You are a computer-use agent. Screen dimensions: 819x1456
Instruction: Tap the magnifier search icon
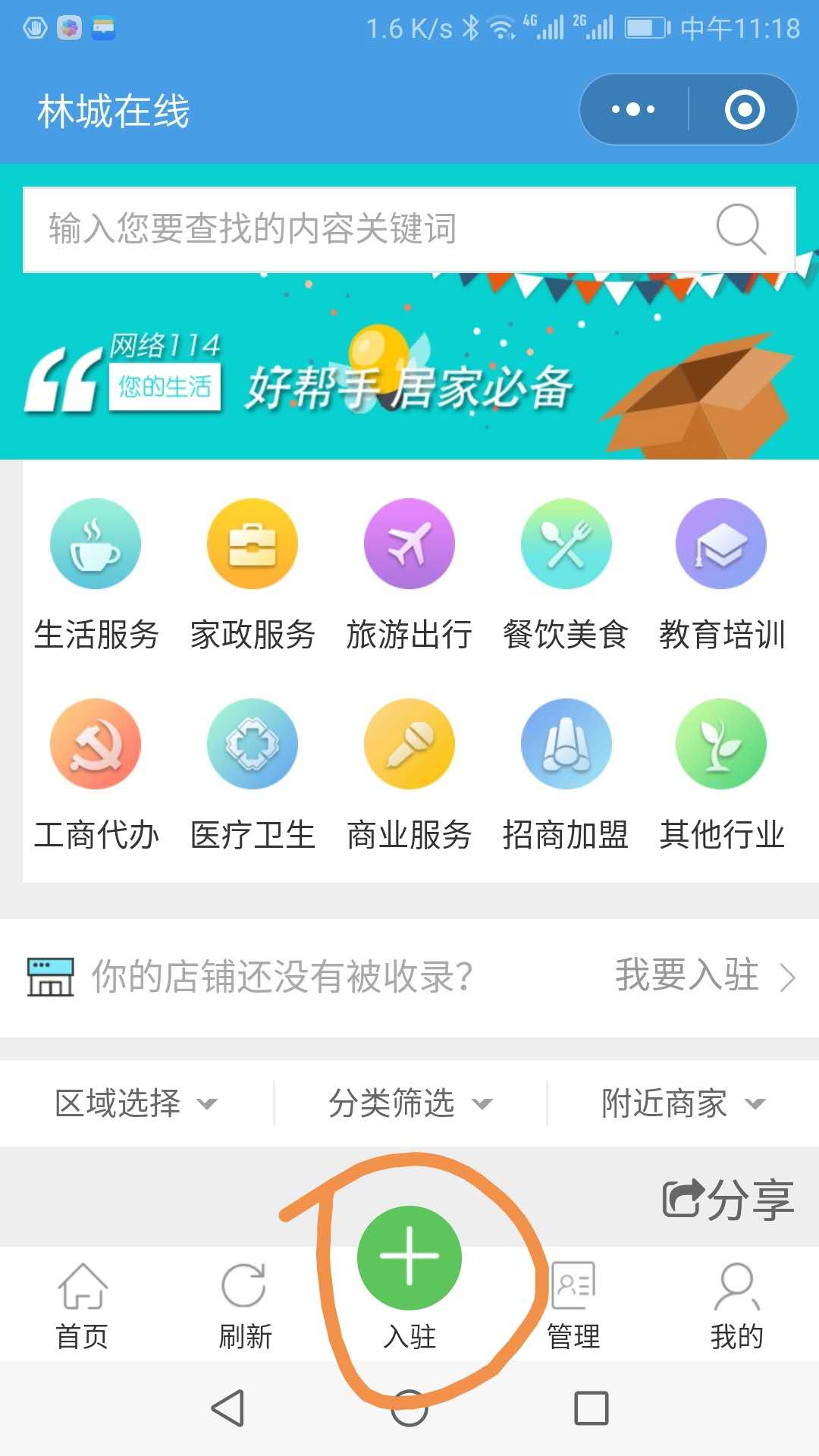coord(740,227)
